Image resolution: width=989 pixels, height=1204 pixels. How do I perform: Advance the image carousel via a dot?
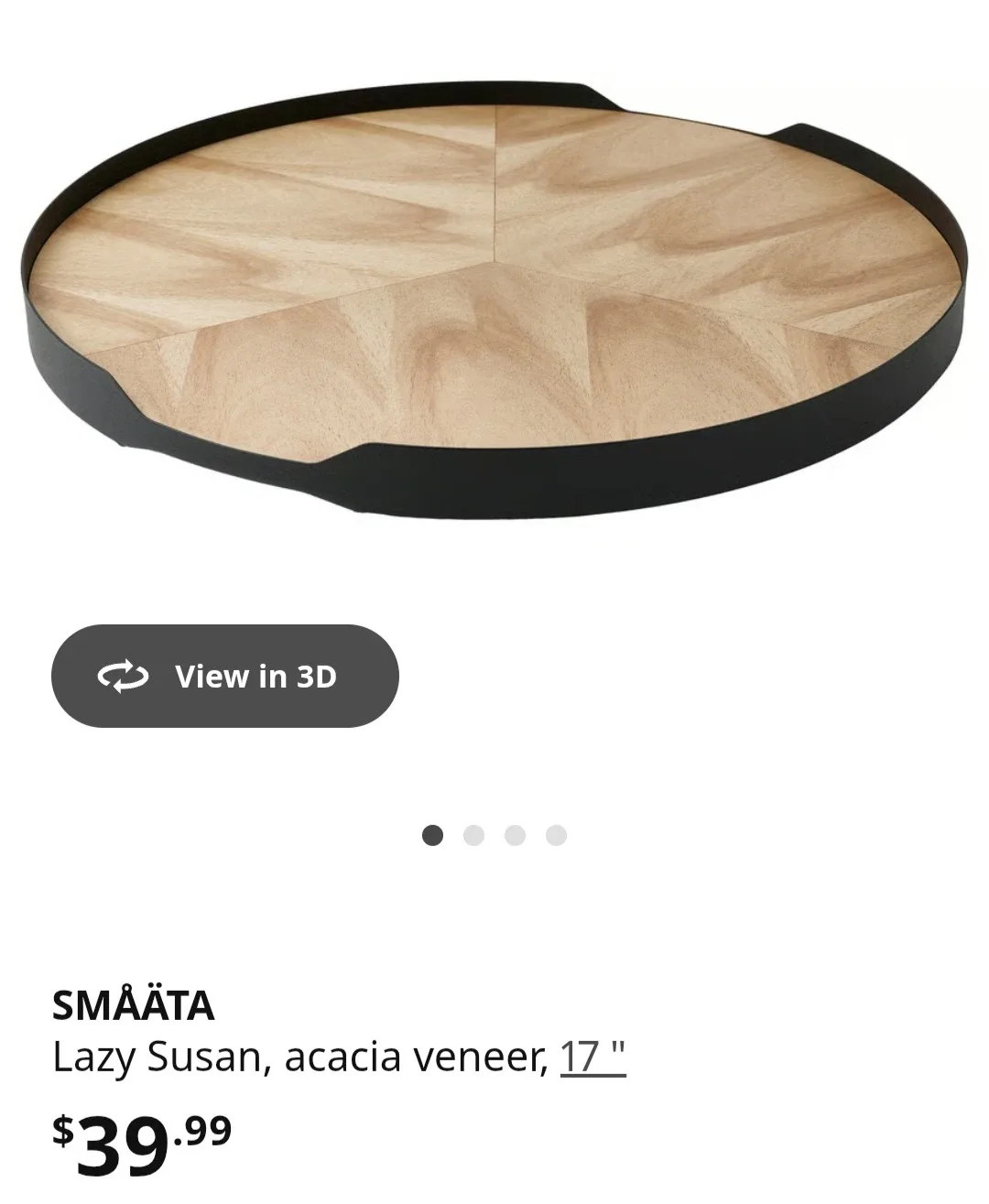click(473, 835)
